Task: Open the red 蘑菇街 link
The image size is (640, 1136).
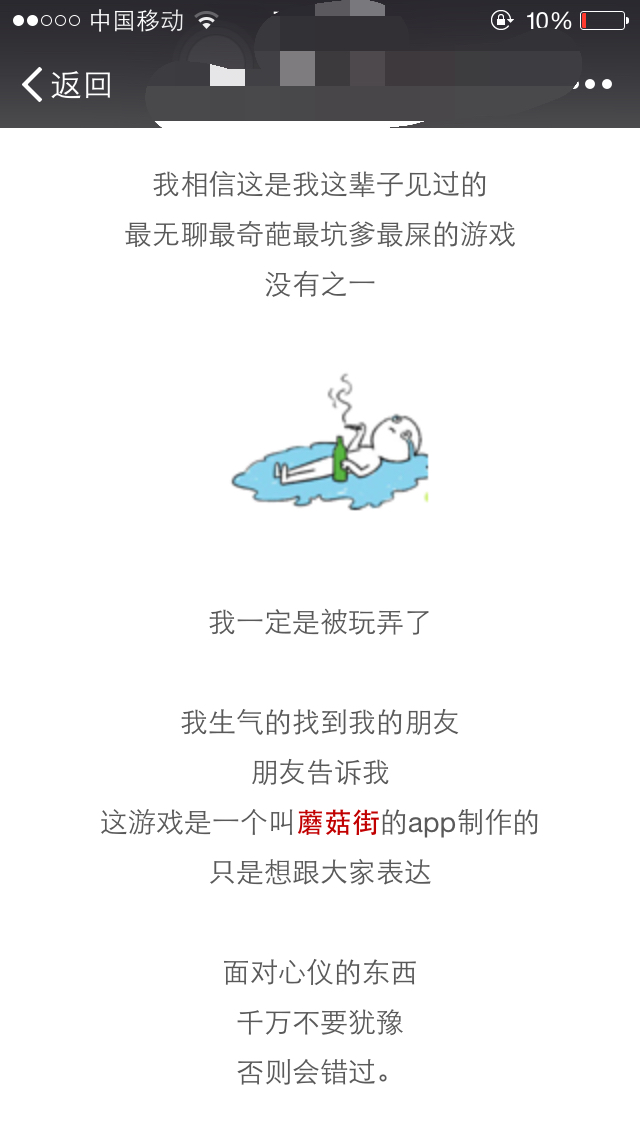Action: (337, 823)
